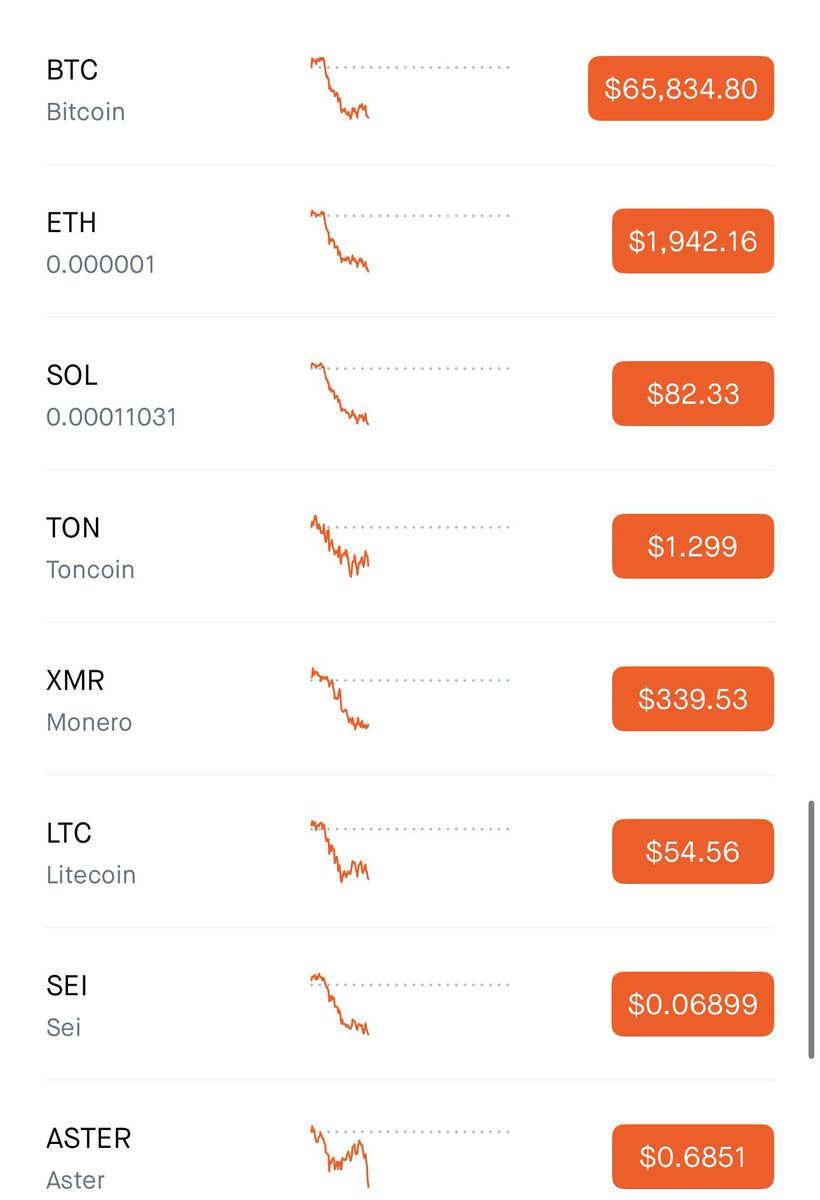Tap the $0.6851 Aster price button
This screenshot has height=1200, width=820.
[692, 1157]
